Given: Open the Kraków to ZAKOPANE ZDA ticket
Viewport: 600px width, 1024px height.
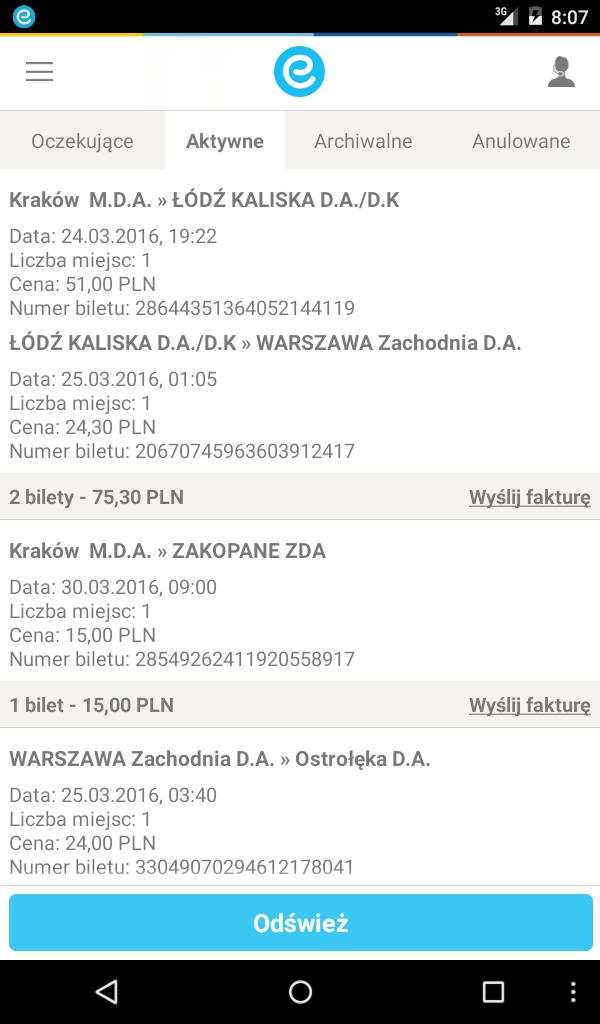Looking at the screenshot, I should coord(300,604).
